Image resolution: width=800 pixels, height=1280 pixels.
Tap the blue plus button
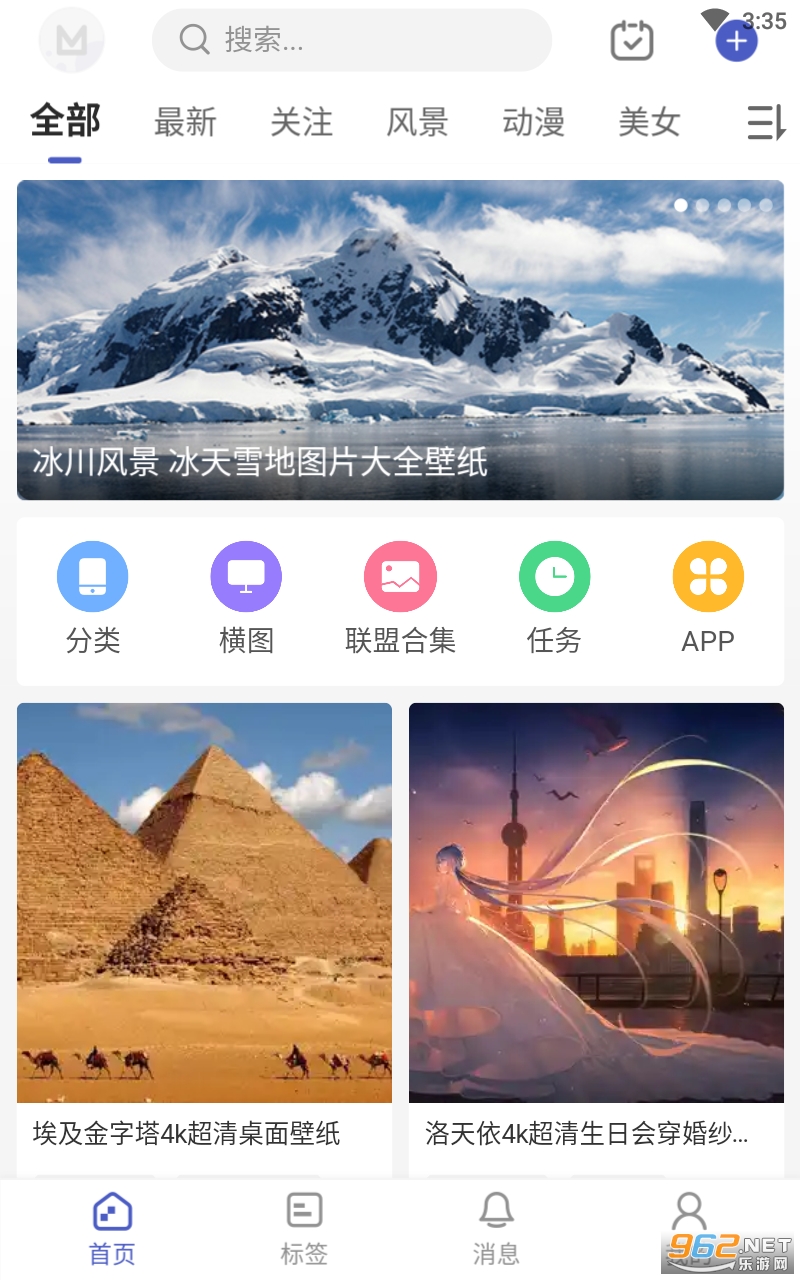(x=737, y=41)
